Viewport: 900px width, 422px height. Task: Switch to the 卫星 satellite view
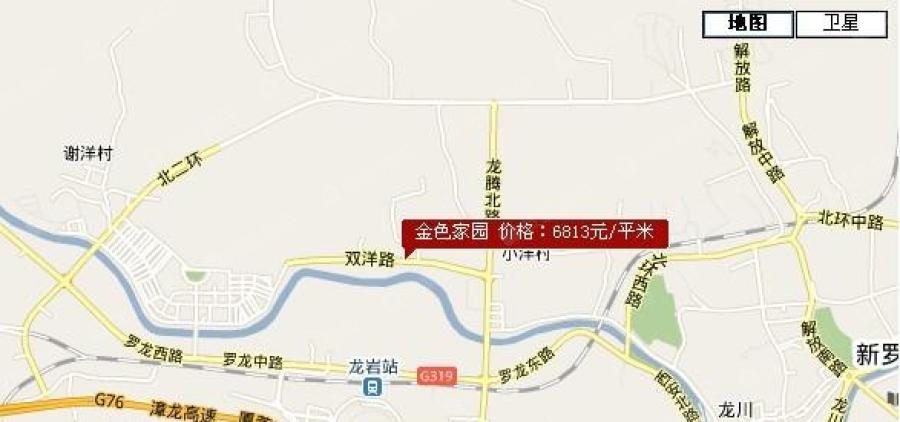pos(841,24)
